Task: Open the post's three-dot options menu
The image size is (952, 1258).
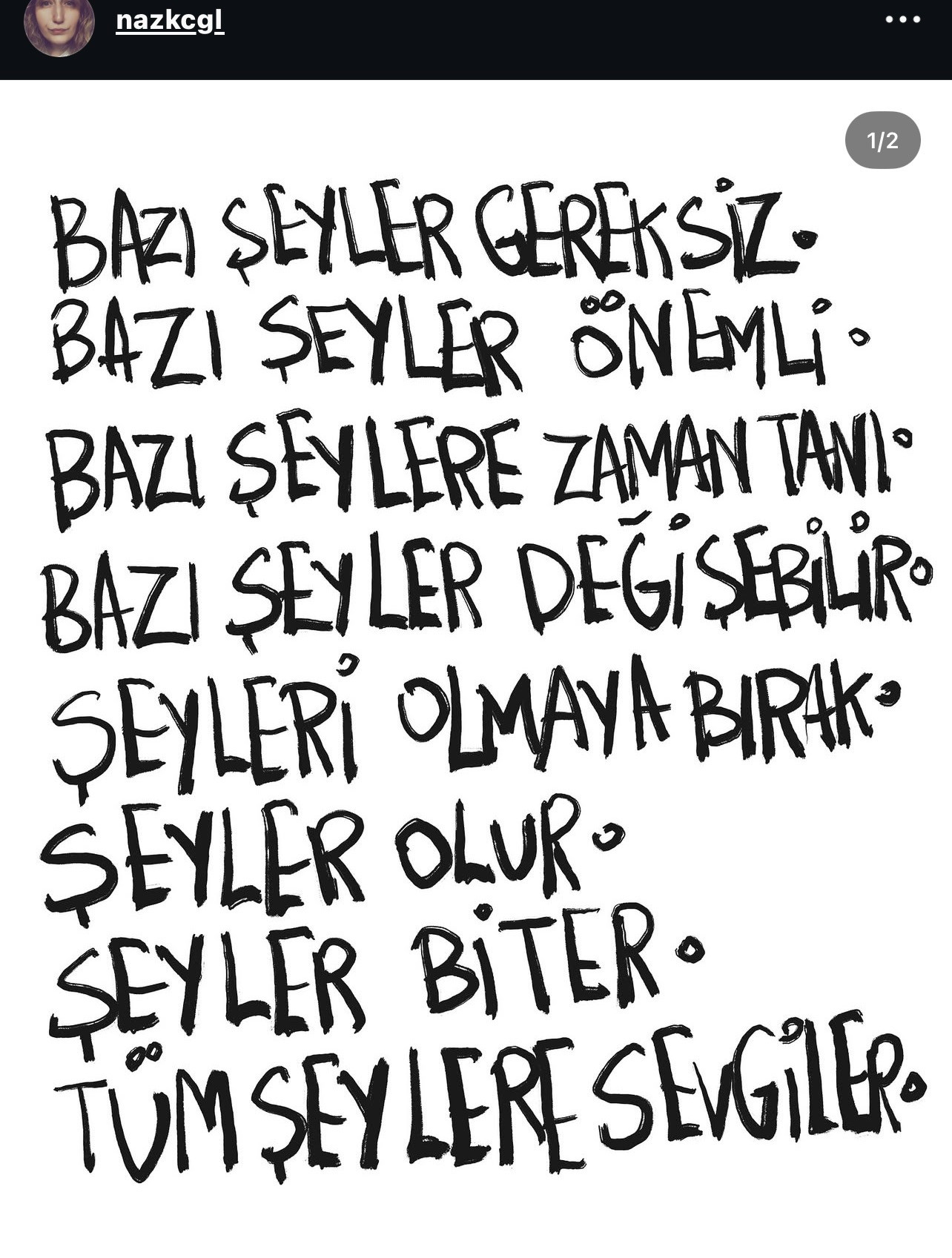Action: (x=902, y=20)
